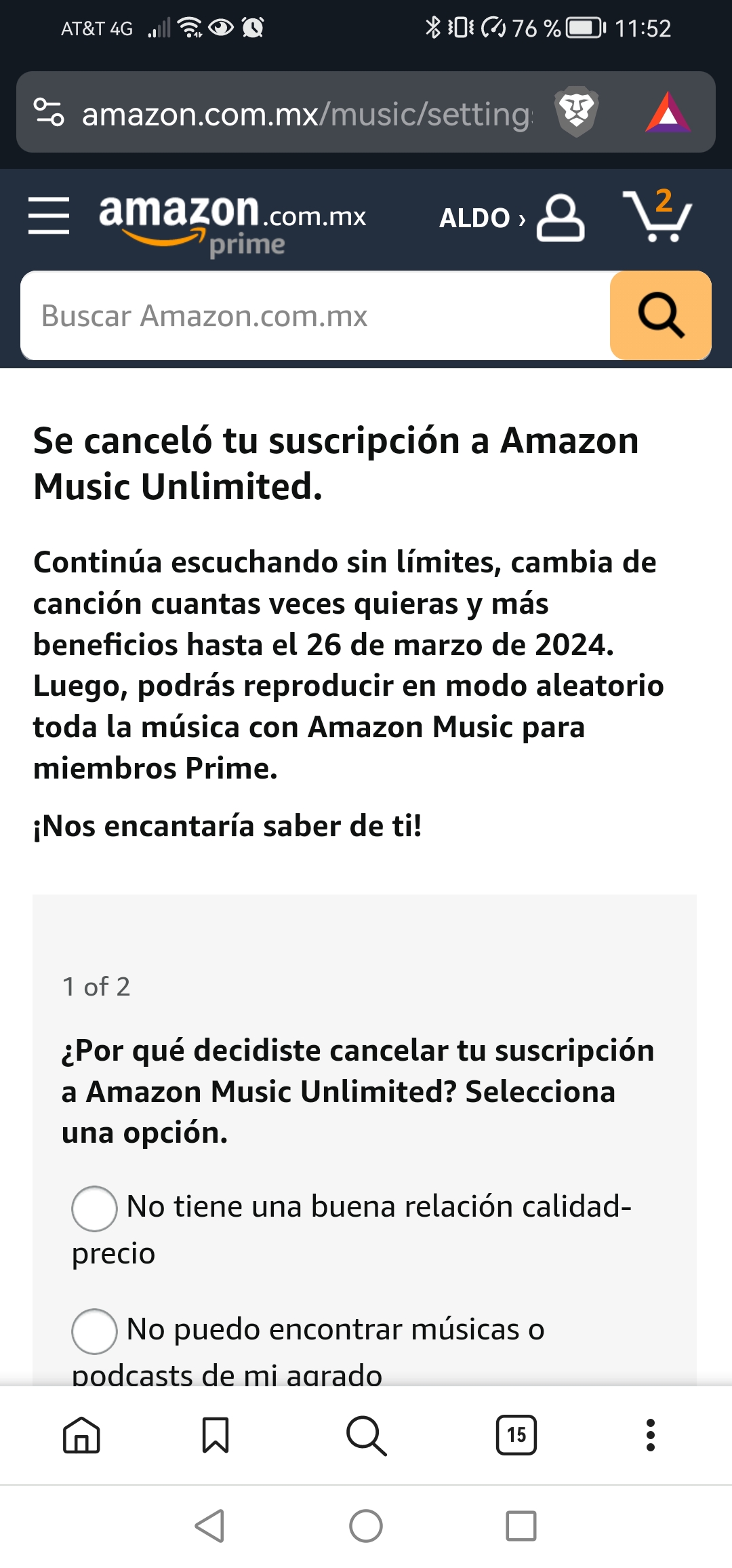Open site settings icon in address bar
Image resolution: width=732 pixels, height=1568 pixels.
click(49, 112)
